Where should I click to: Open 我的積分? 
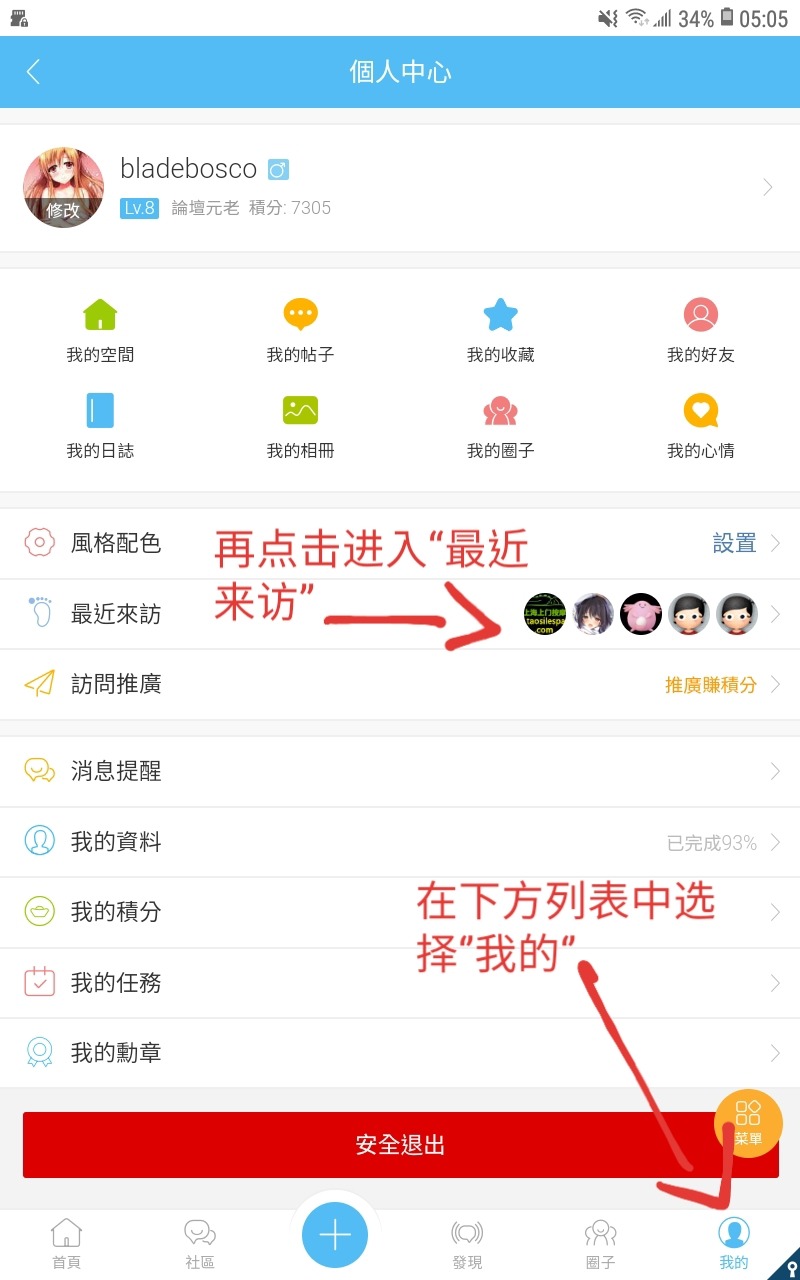point(400,912)
